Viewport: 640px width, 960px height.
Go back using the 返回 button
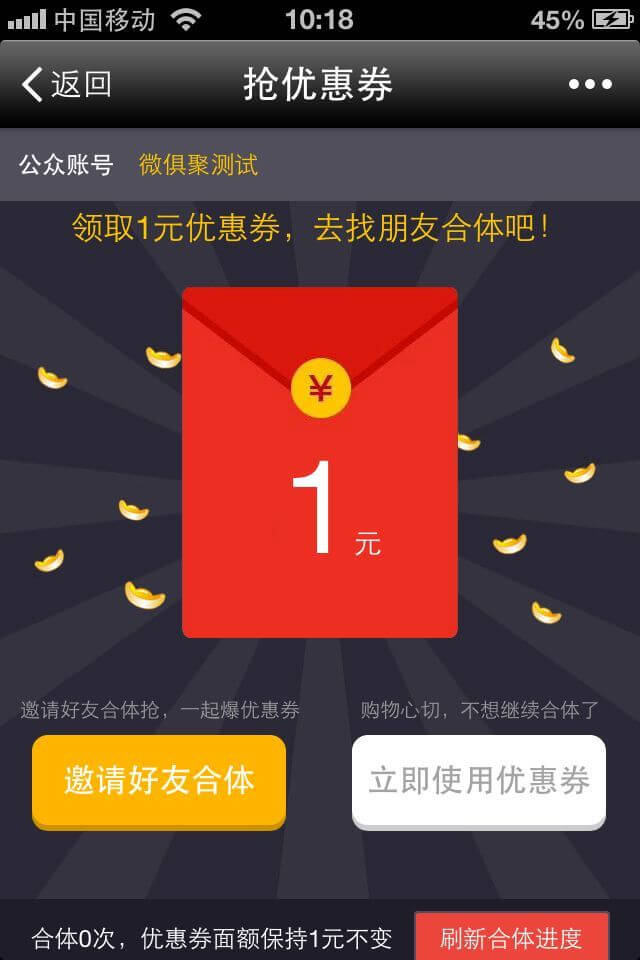pos(66,85)
